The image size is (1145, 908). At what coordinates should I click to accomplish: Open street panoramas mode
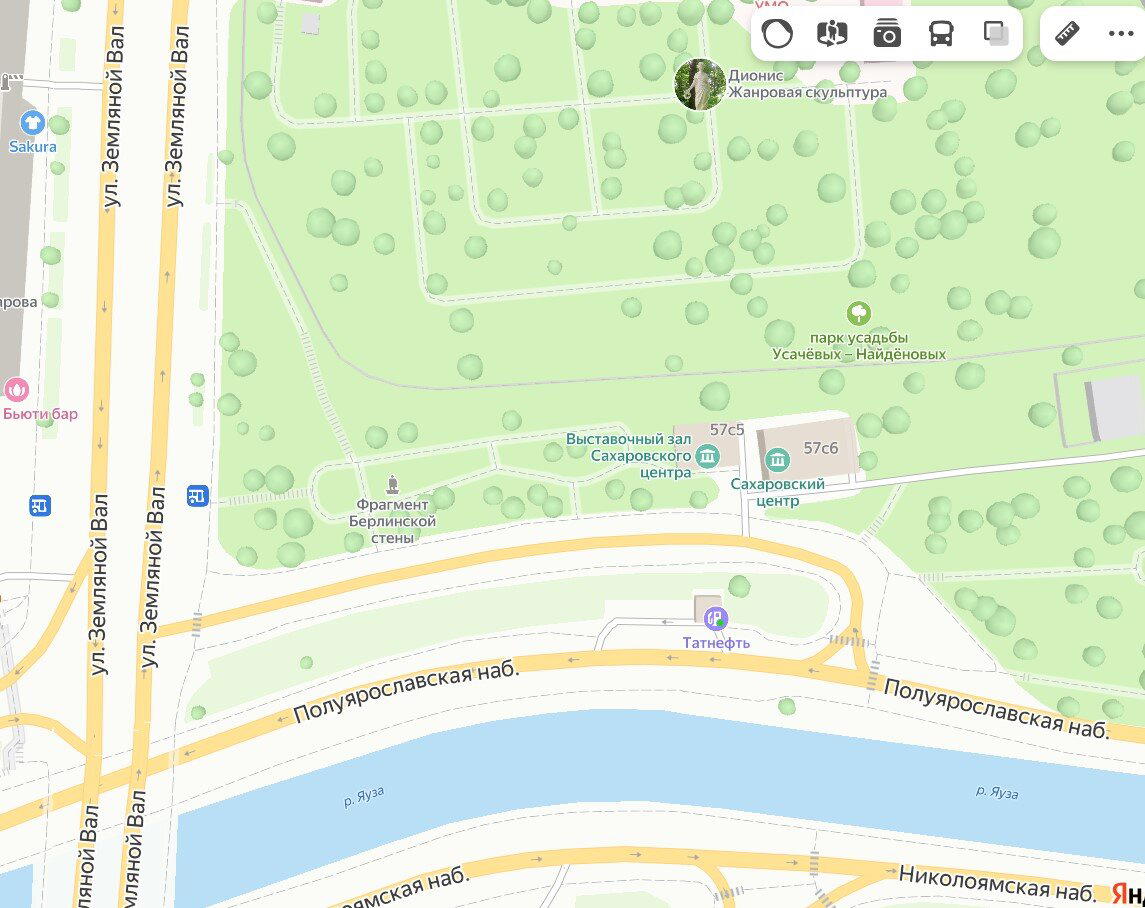click(832, 34)
